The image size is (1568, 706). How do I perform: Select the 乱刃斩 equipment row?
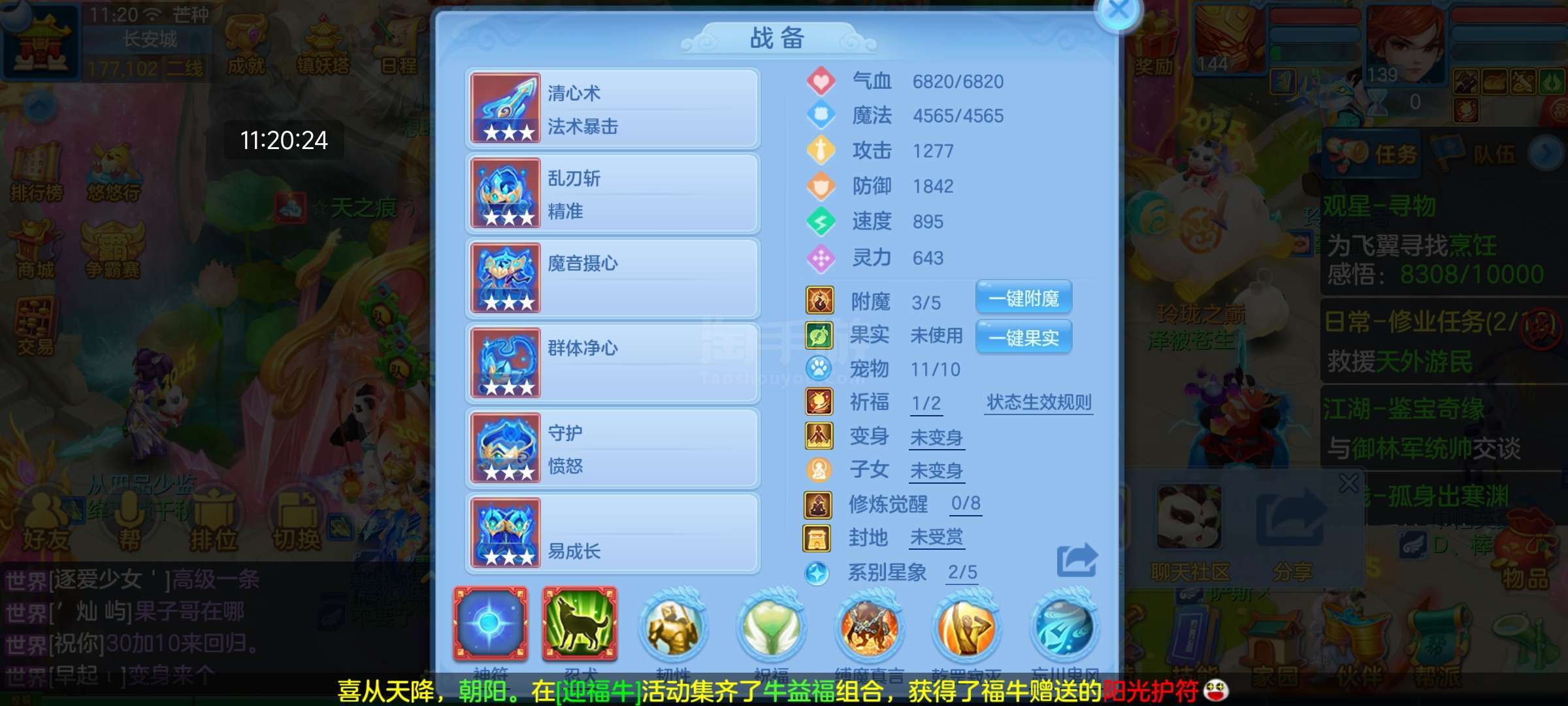tap(613, 193)
